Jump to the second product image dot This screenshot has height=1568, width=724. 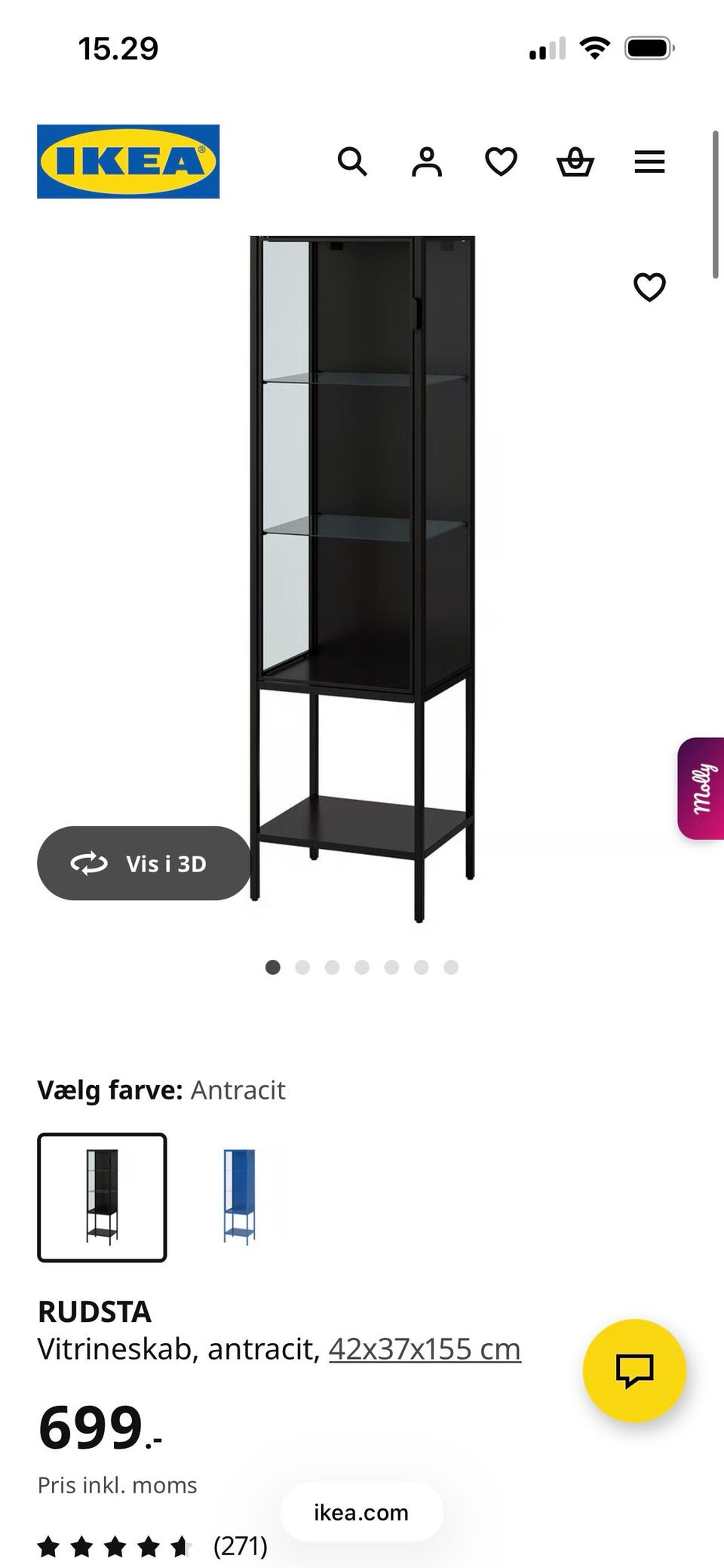tap(302, 967)
